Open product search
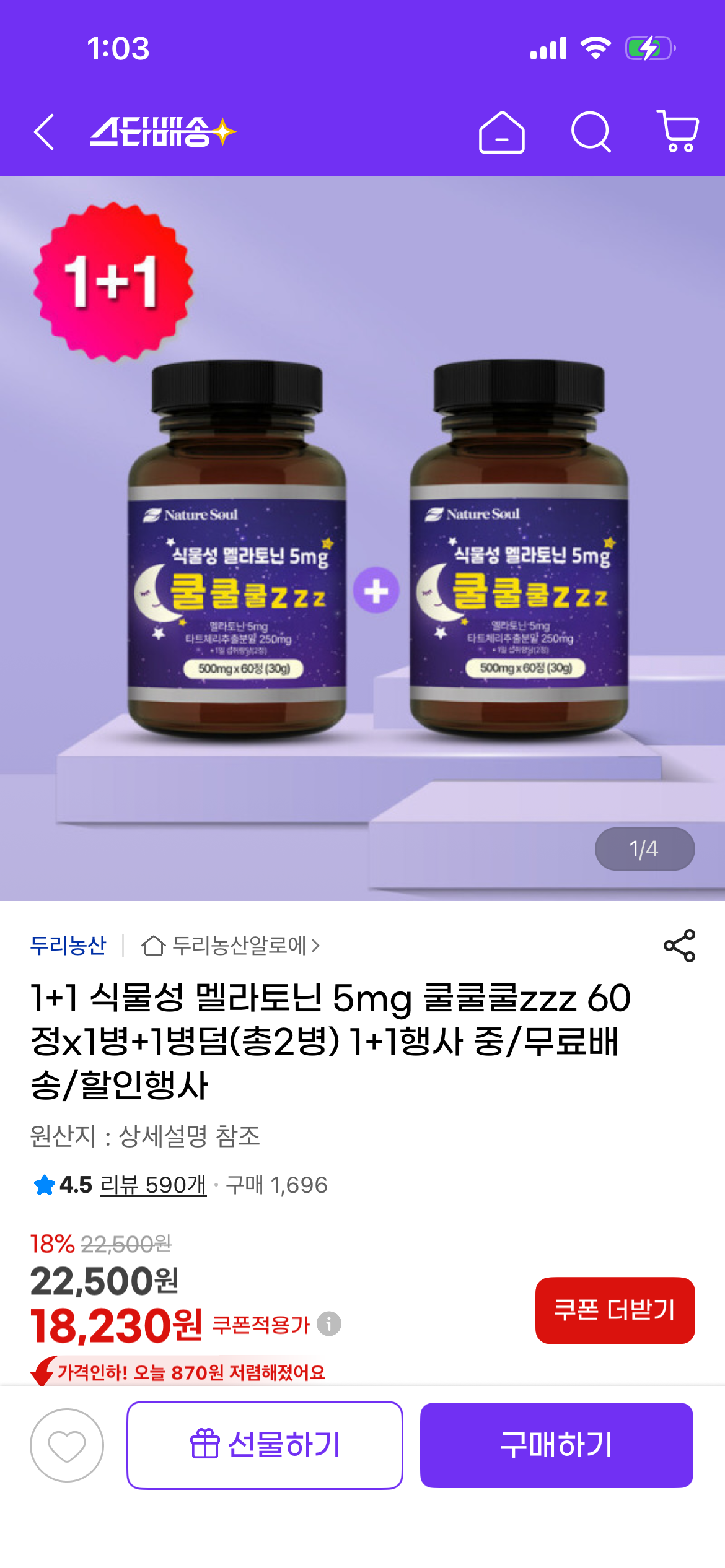Screen dimensions: 725x1568 591,132
